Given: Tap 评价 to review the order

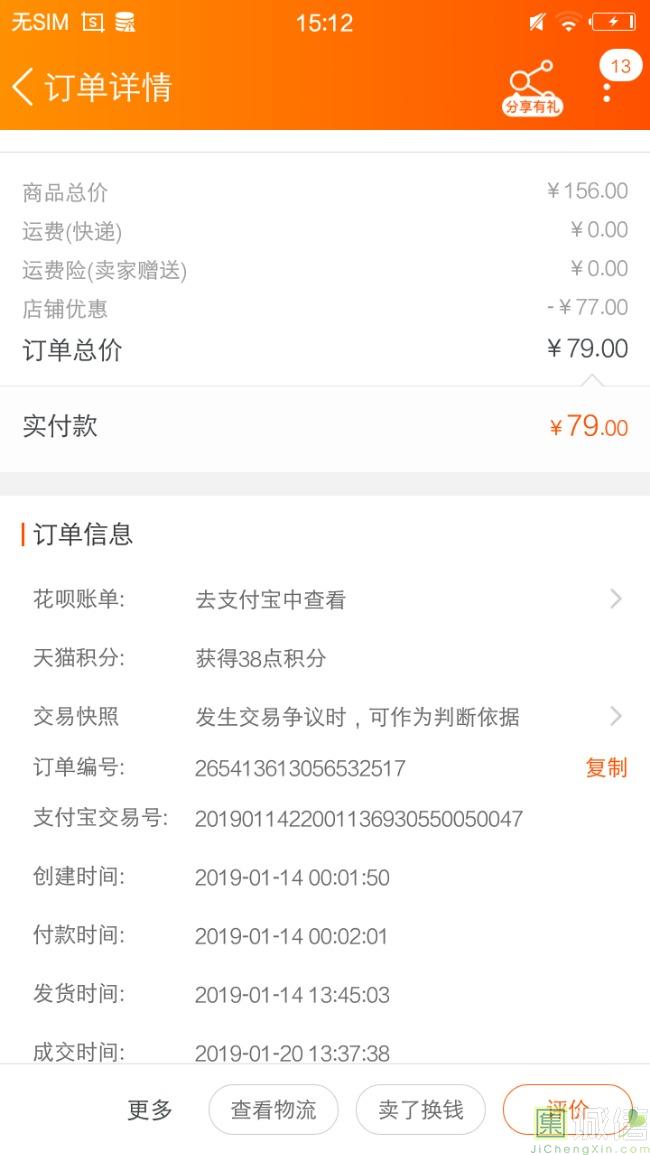Looking at the screenshot, I should [567, 1109].
